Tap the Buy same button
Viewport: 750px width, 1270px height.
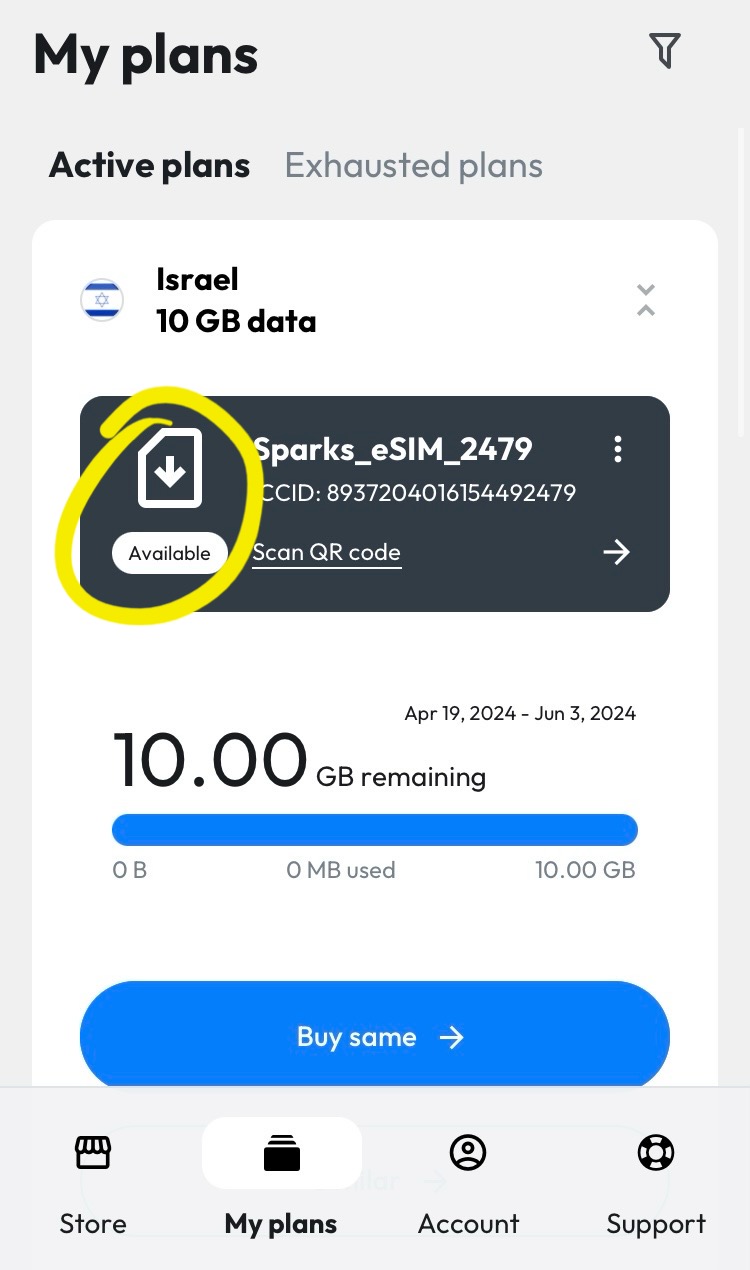[375, 1037]
